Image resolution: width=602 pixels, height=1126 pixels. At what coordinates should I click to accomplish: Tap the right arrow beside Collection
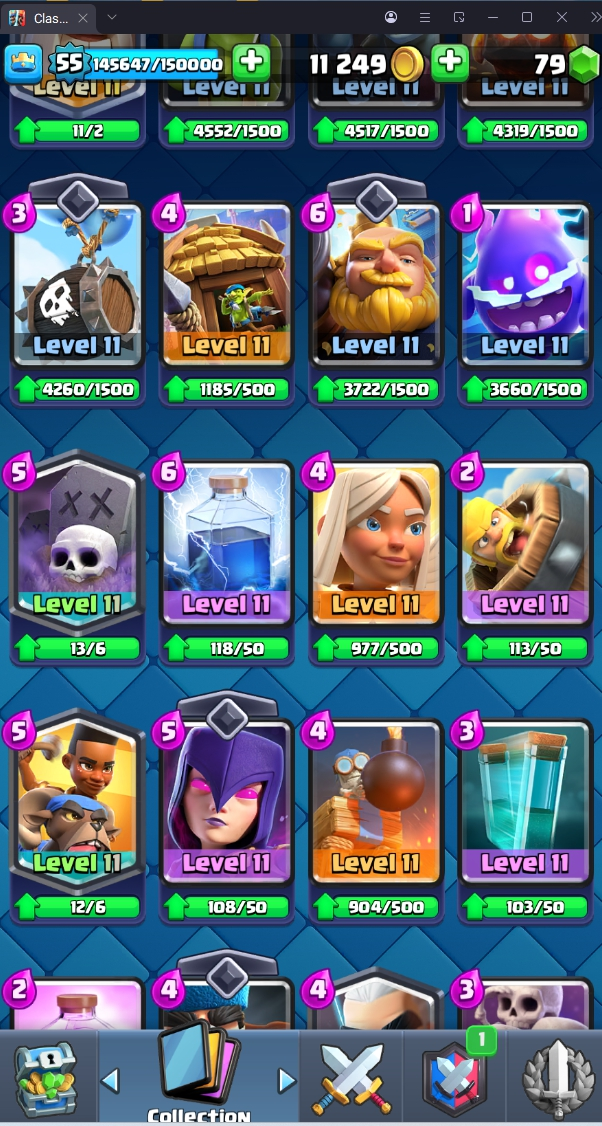[287, 1080]
